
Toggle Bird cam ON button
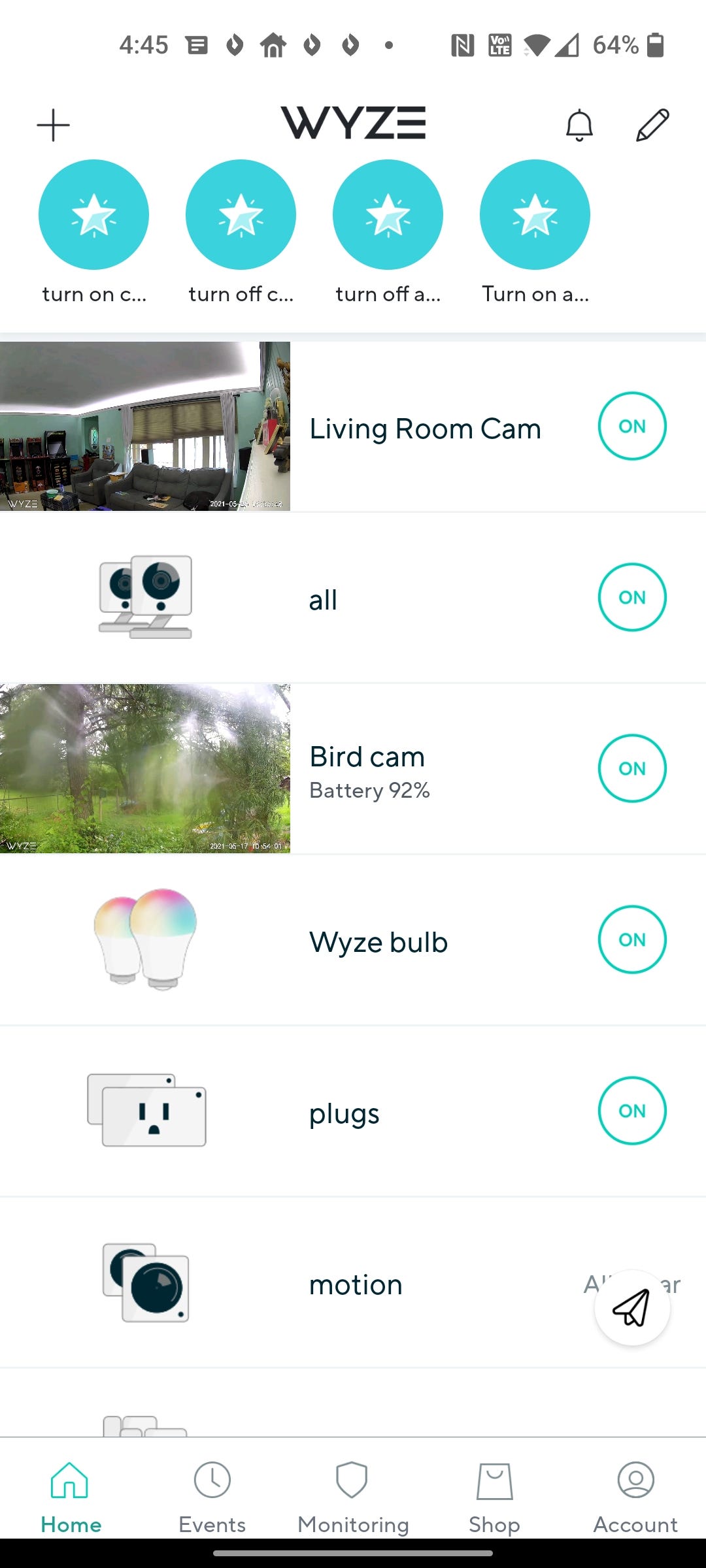(x=632, y=768)
